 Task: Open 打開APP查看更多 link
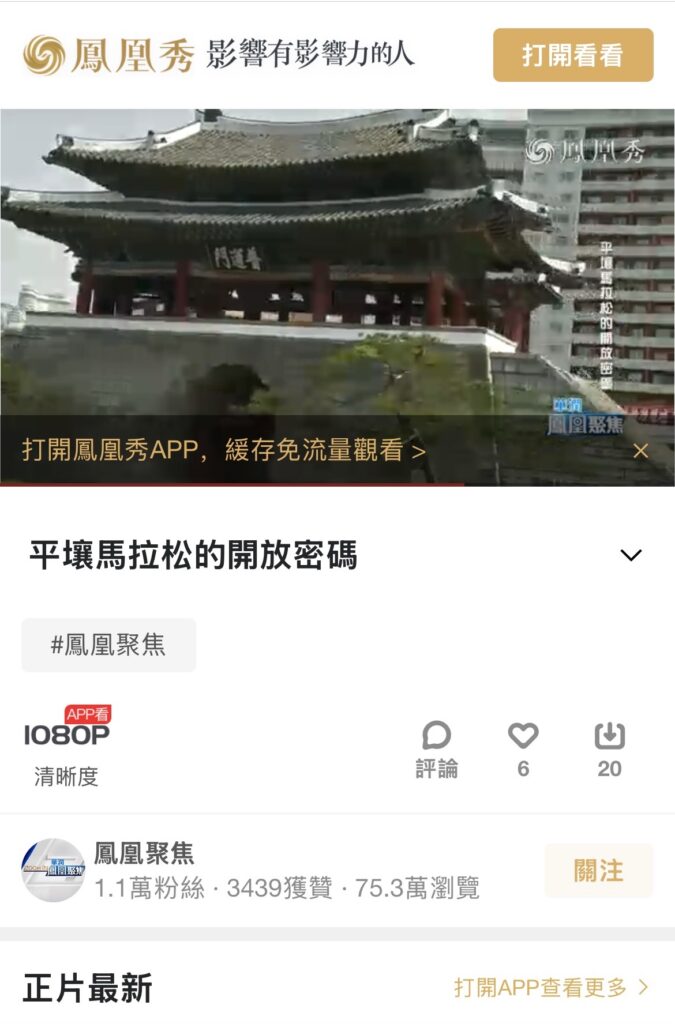tap(551, 988)
